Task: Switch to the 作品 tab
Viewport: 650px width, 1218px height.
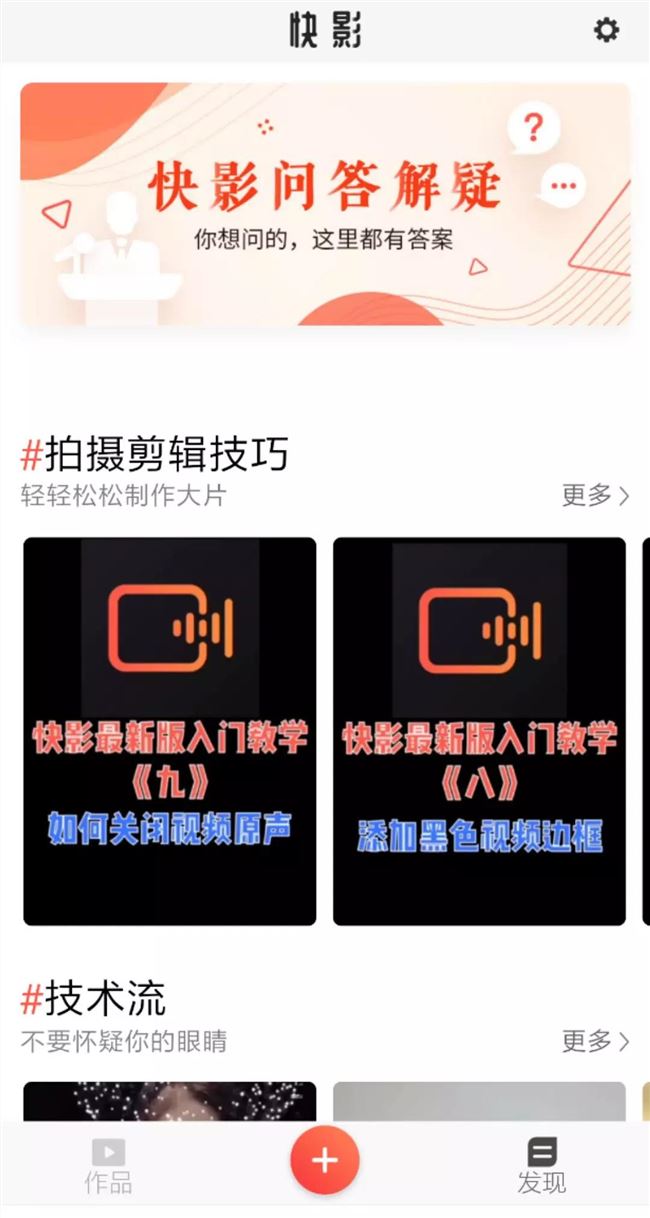Action: tap(108, 1166)
